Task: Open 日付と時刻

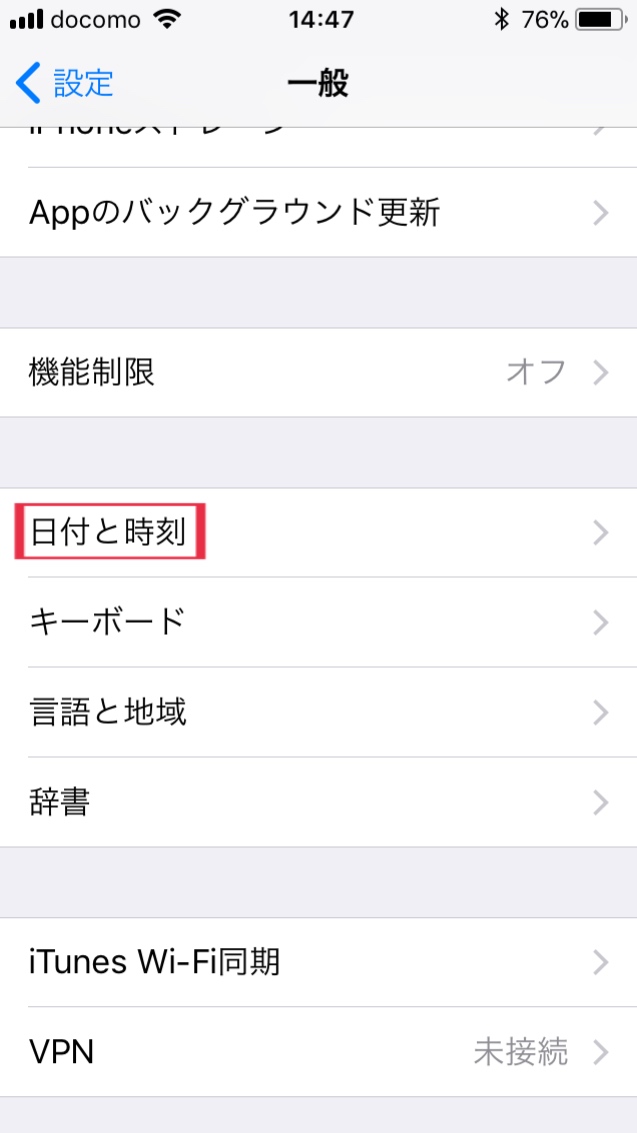Action: [x=318, y=533]
